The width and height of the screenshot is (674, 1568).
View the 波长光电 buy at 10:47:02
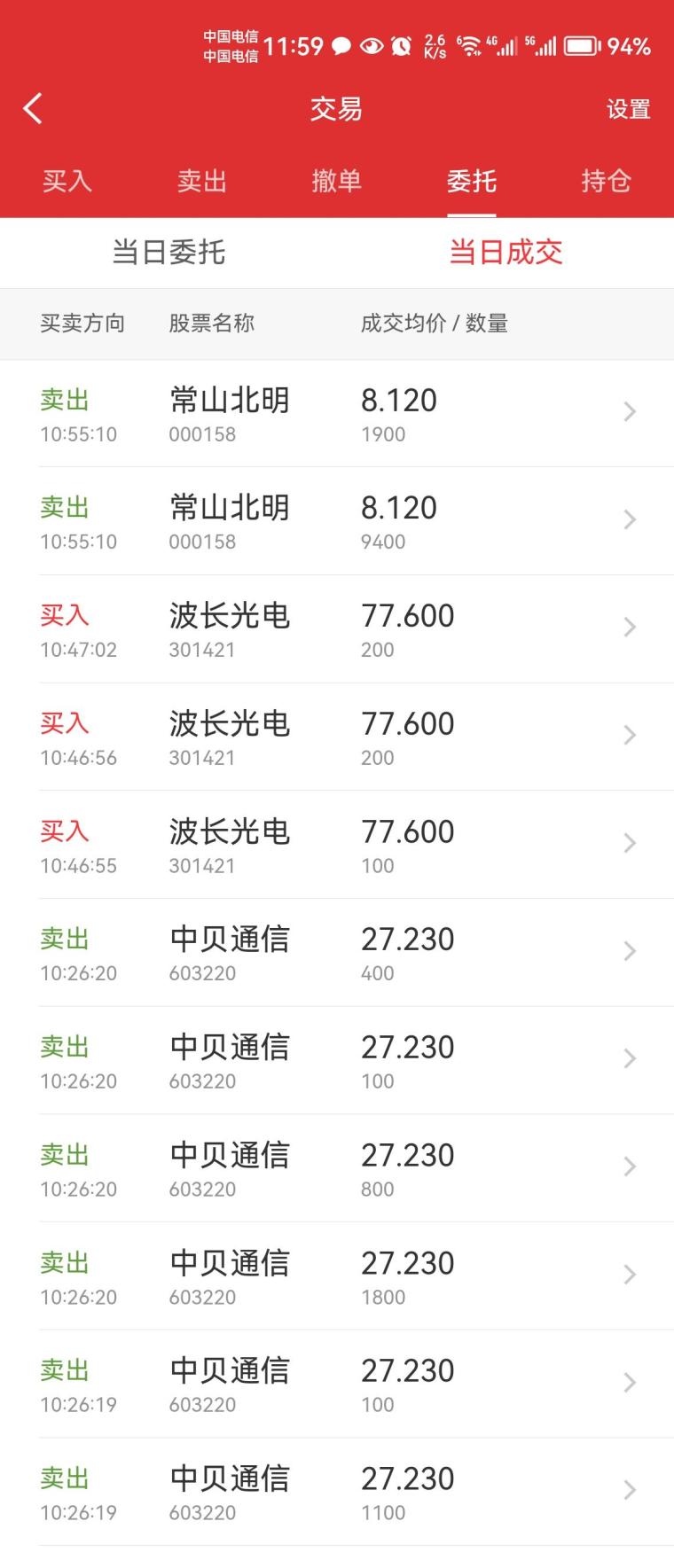[337, 629]
